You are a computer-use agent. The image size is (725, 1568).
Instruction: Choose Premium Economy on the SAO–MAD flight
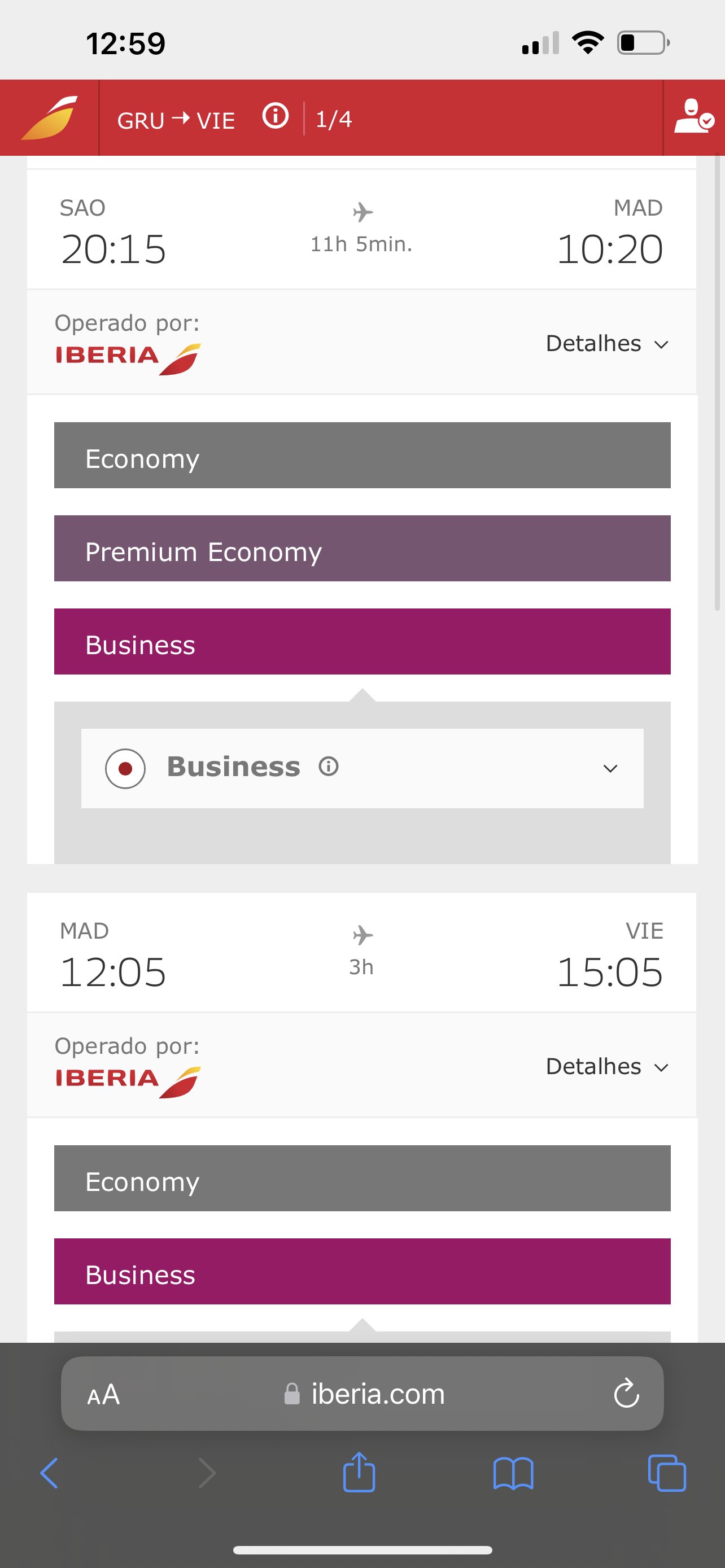tap(362, 549)
